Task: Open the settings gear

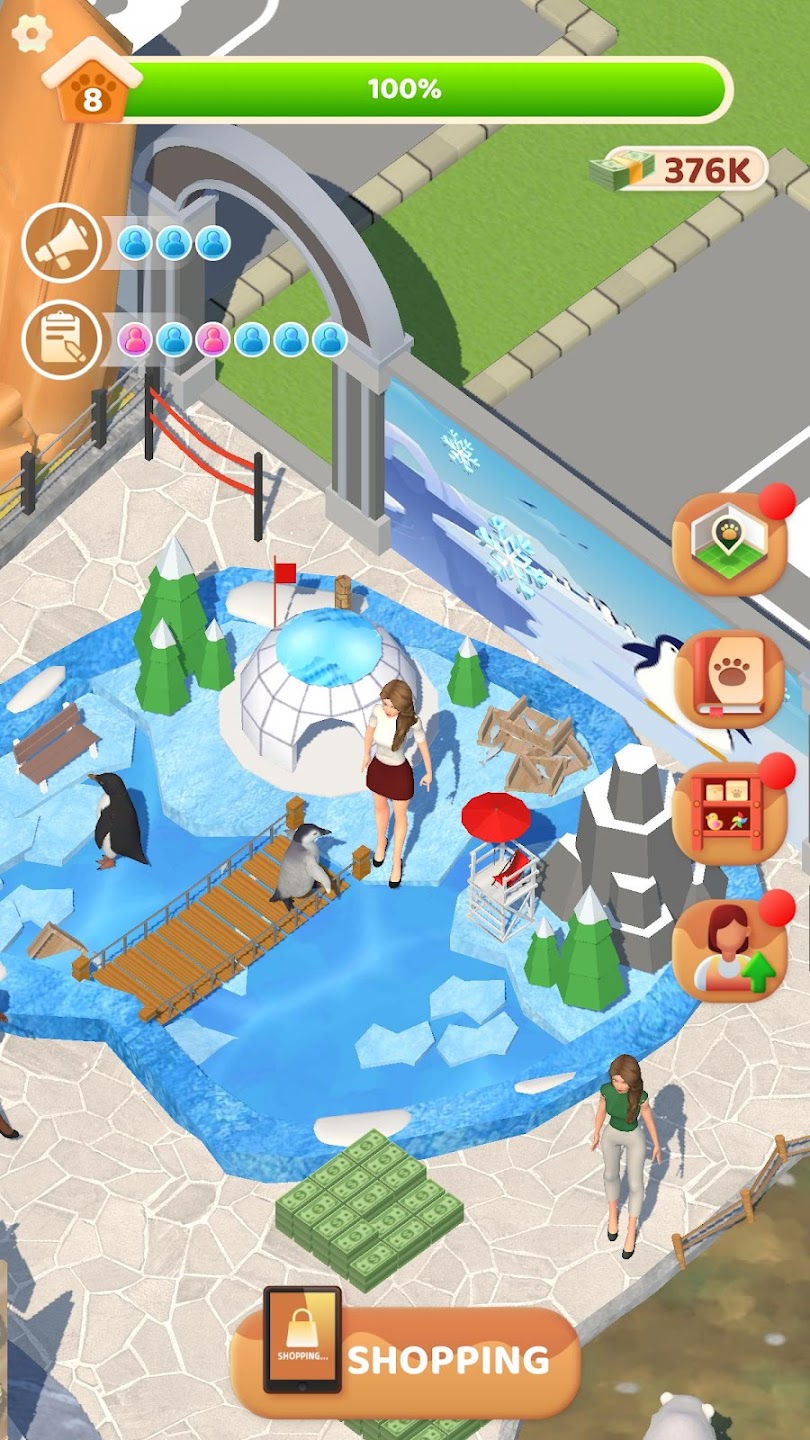Action: [32, 35]
